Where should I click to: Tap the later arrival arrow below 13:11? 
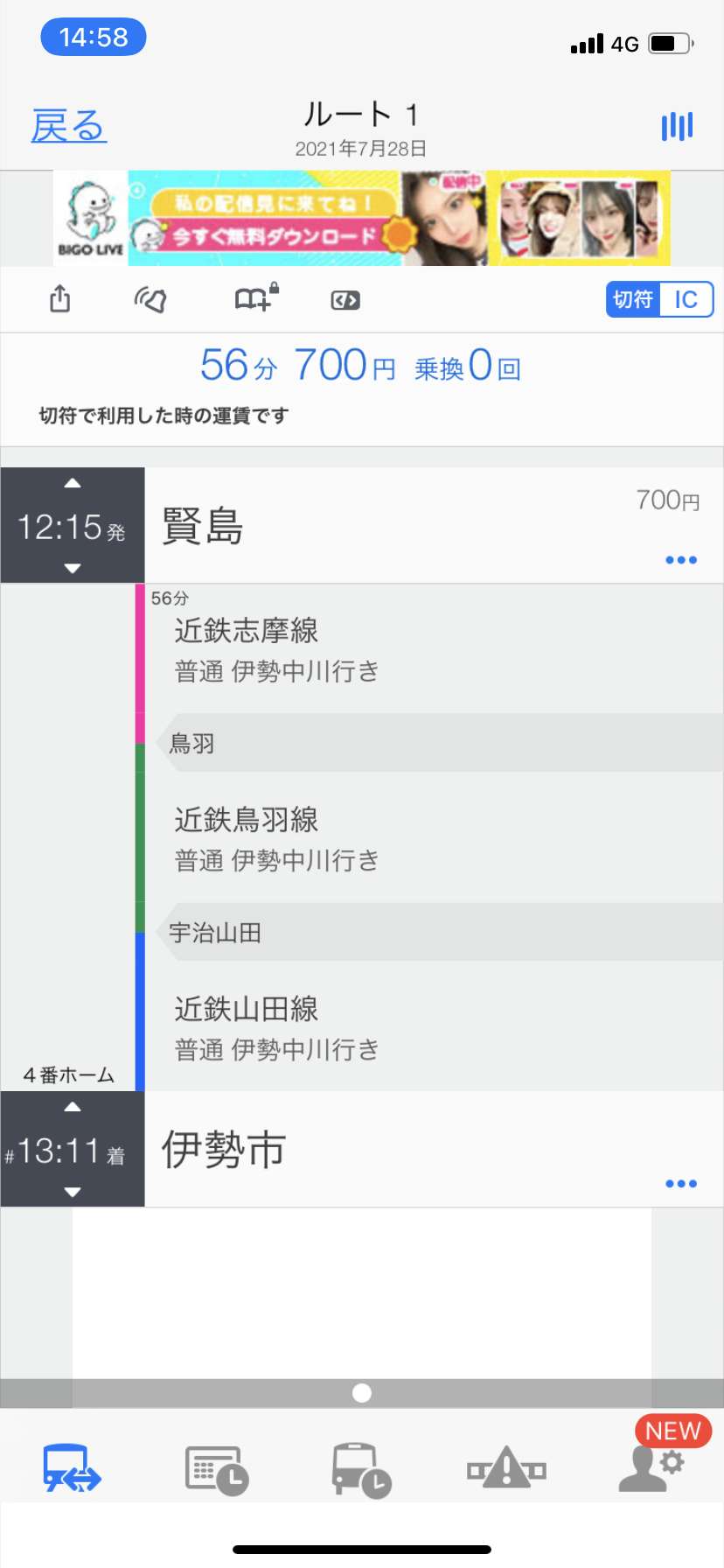coord(73,1192)
